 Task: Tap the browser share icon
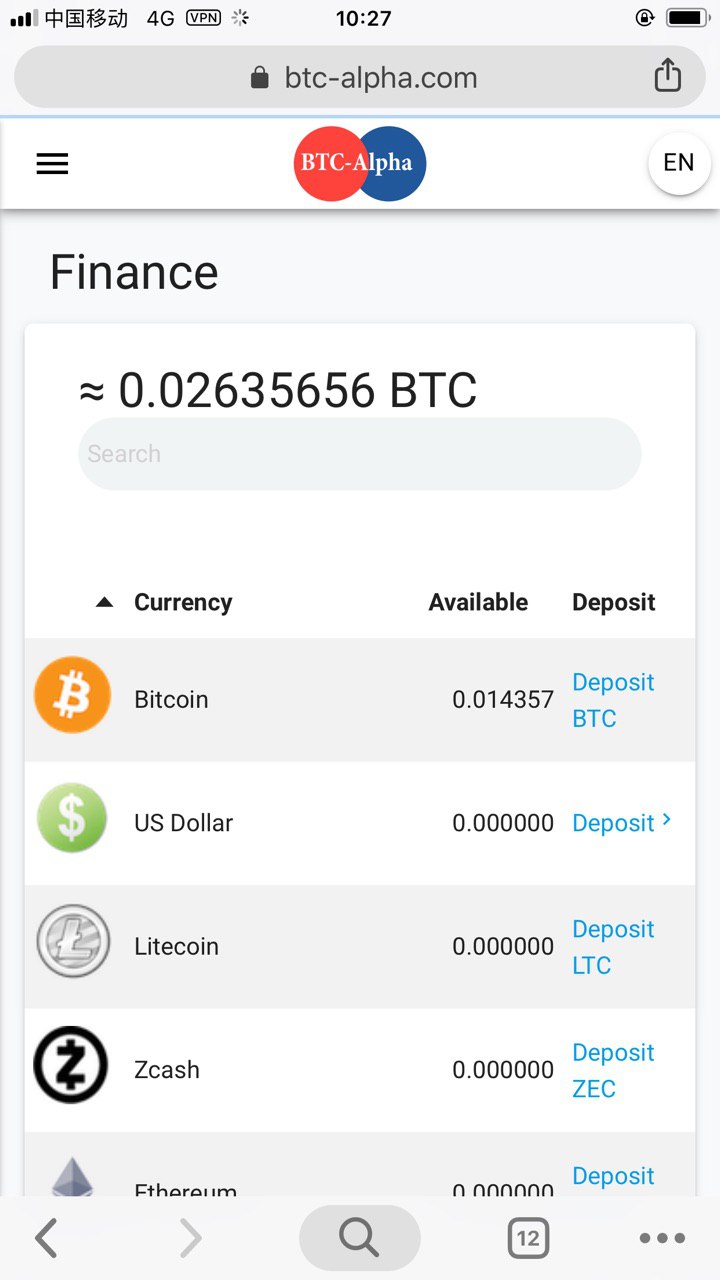pos(667,76)
